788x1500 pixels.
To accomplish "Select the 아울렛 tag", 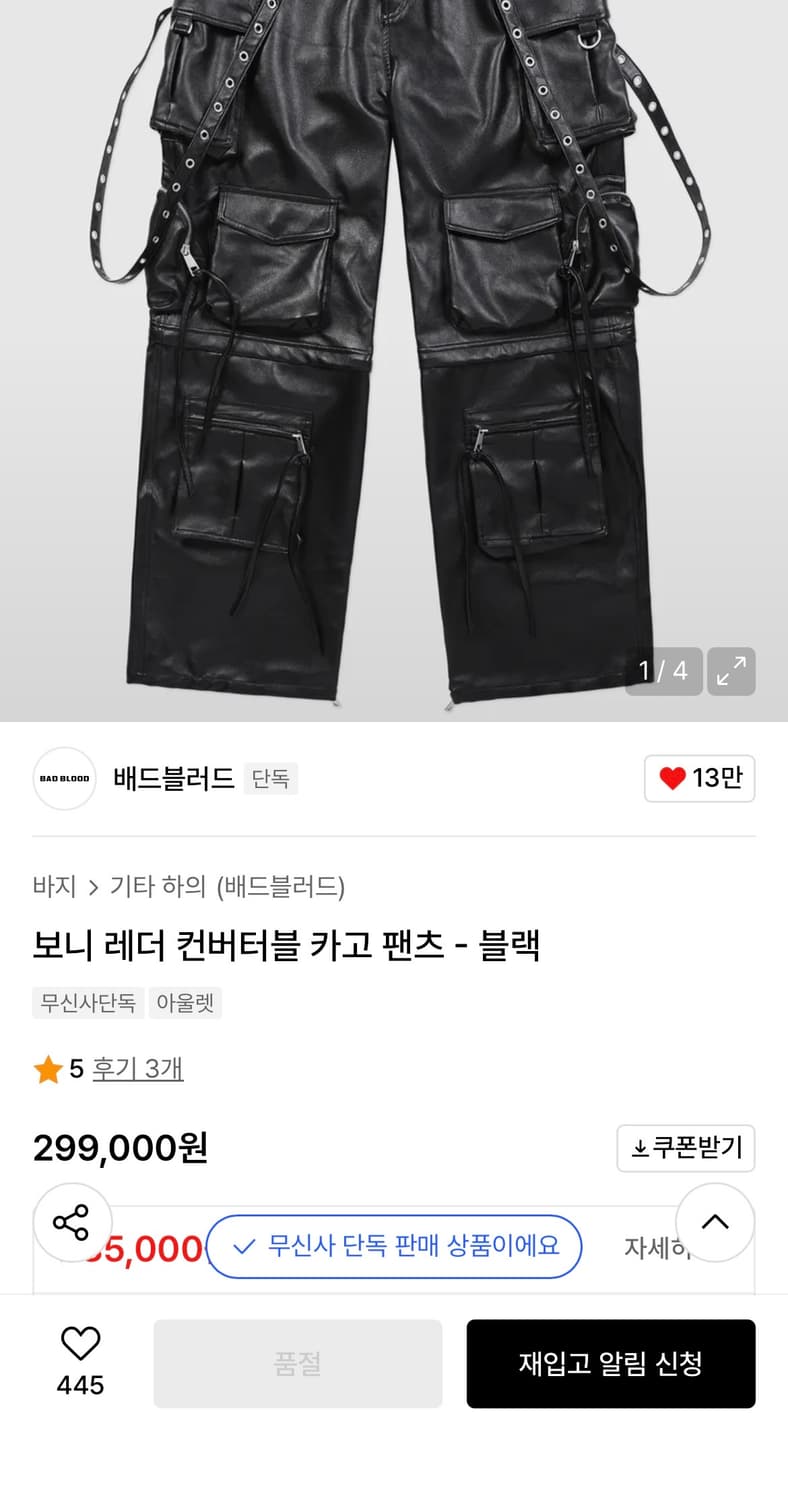I will 184,1003.
